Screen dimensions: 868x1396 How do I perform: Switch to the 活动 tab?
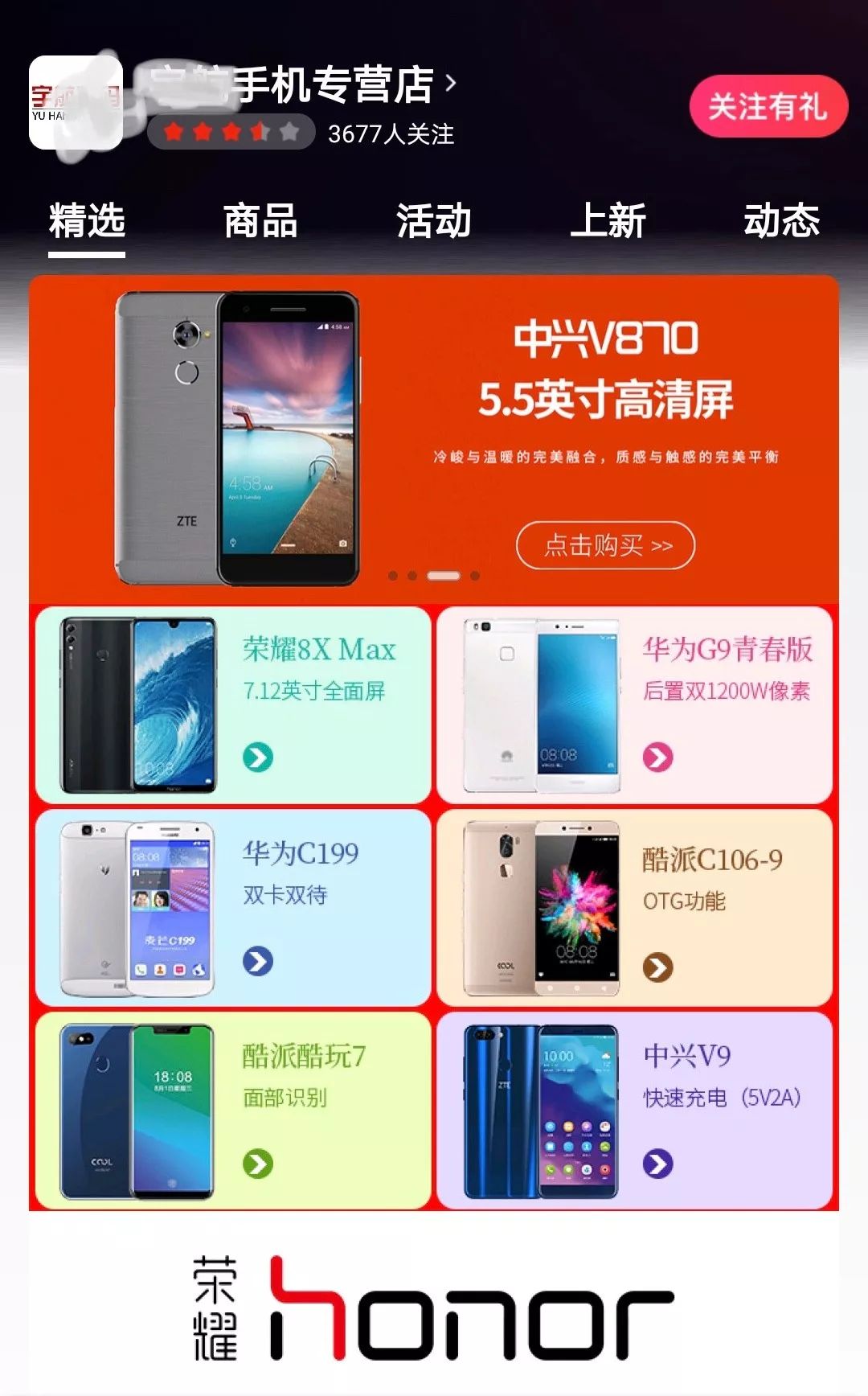point(434,221)
